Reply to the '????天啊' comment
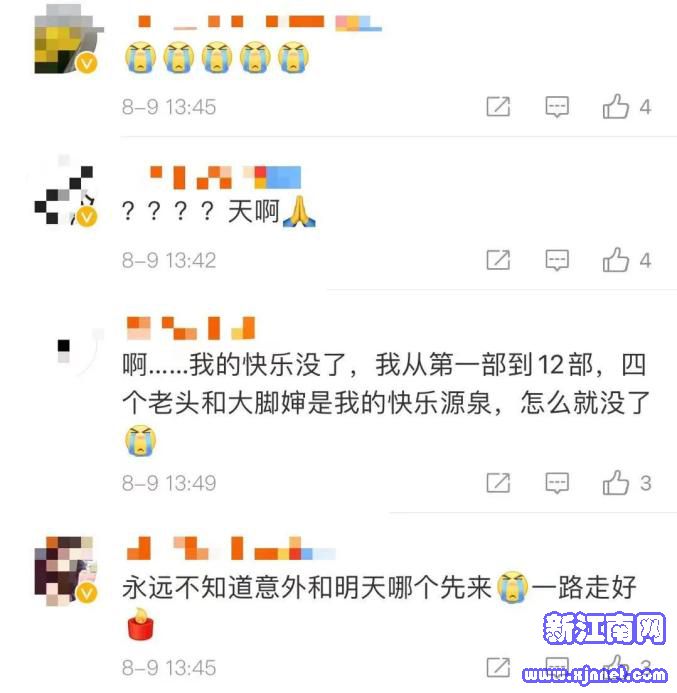 pos(557,260)
